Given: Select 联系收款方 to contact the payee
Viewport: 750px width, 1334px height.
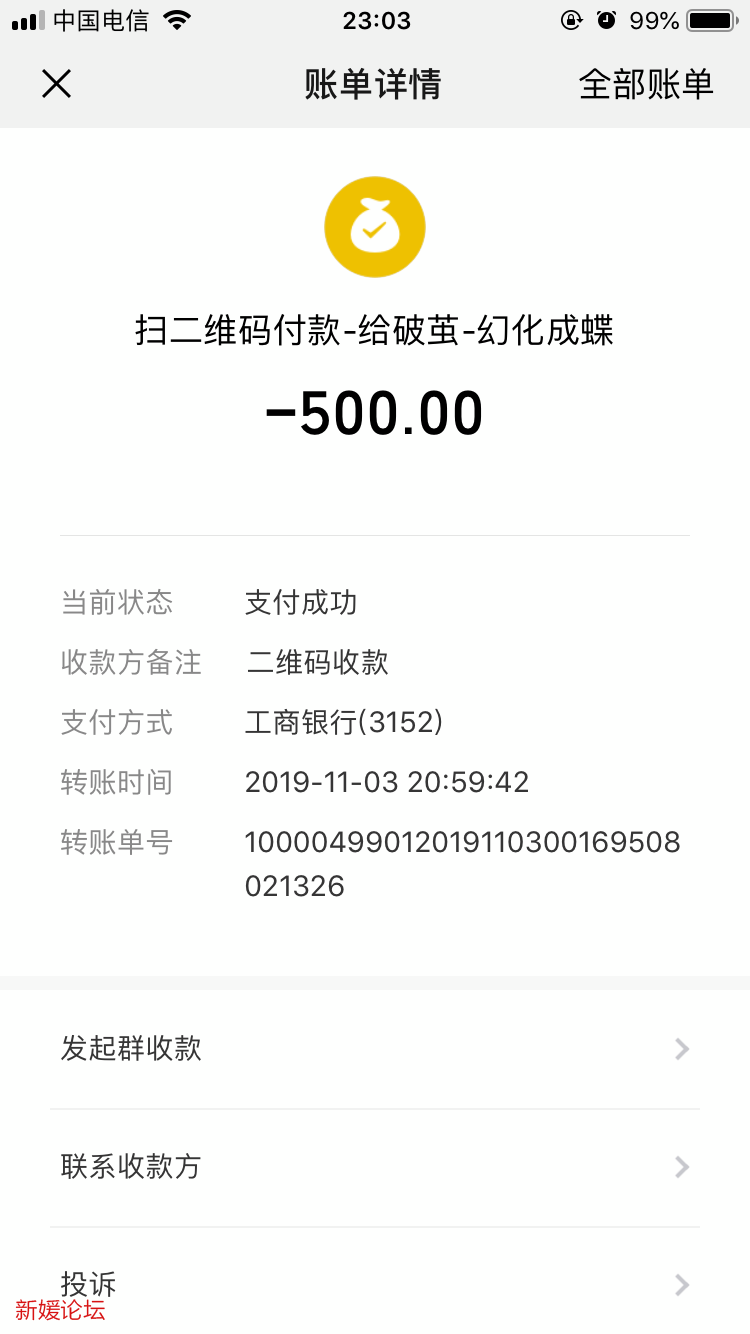Looking at the screenshot, I should tap(375, 1167).
